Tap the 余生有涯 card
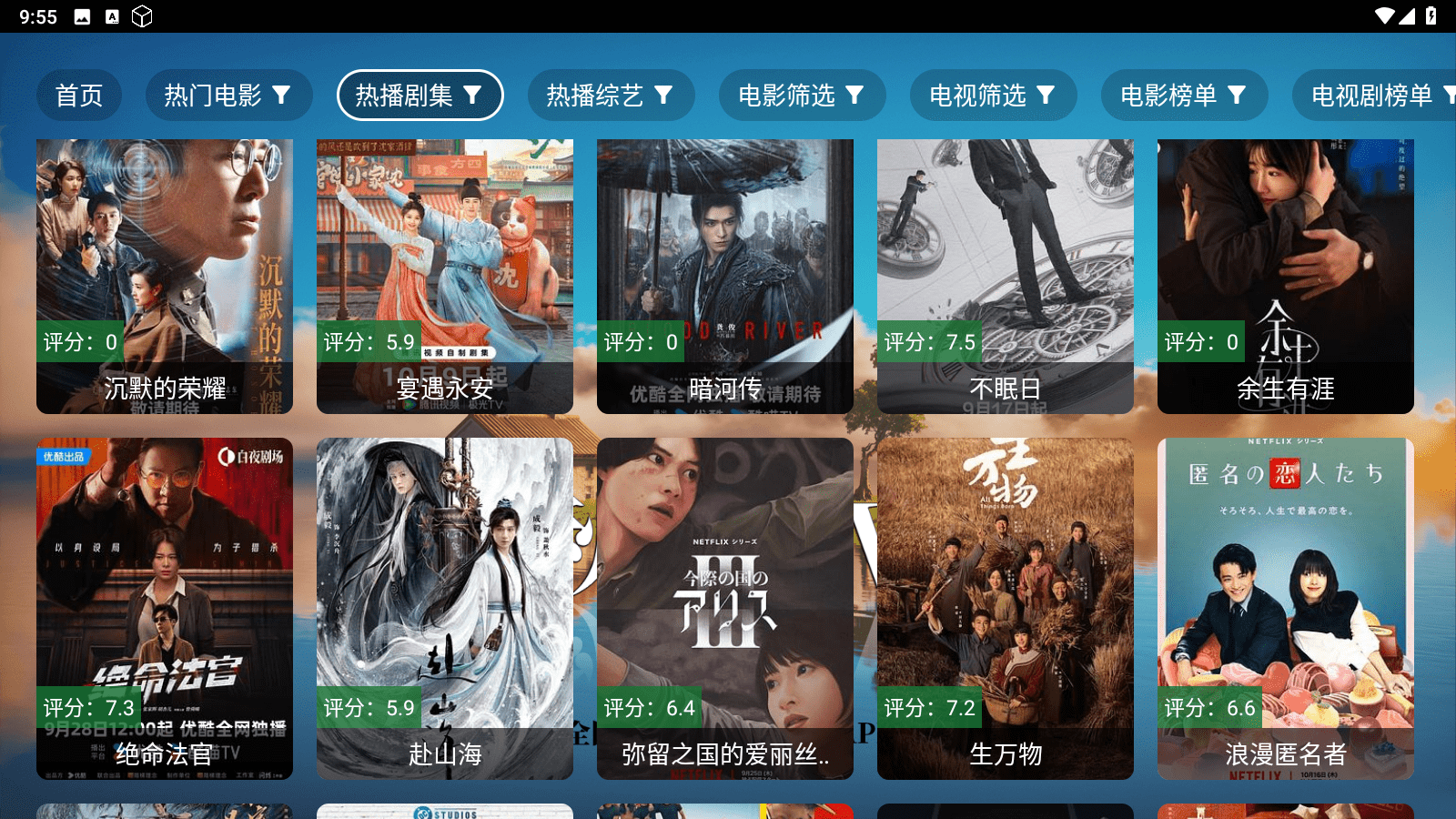Screen dimensions: 1456x819 [x=1286, y=276]
